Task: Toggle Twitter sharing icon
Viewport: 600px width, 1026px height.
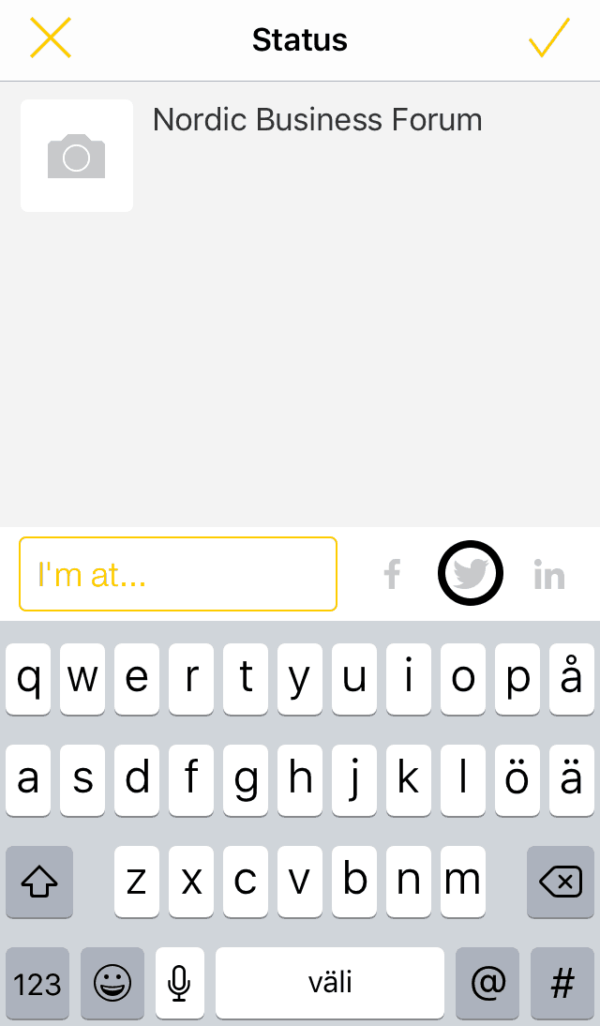Action: (x=471, y=574)
